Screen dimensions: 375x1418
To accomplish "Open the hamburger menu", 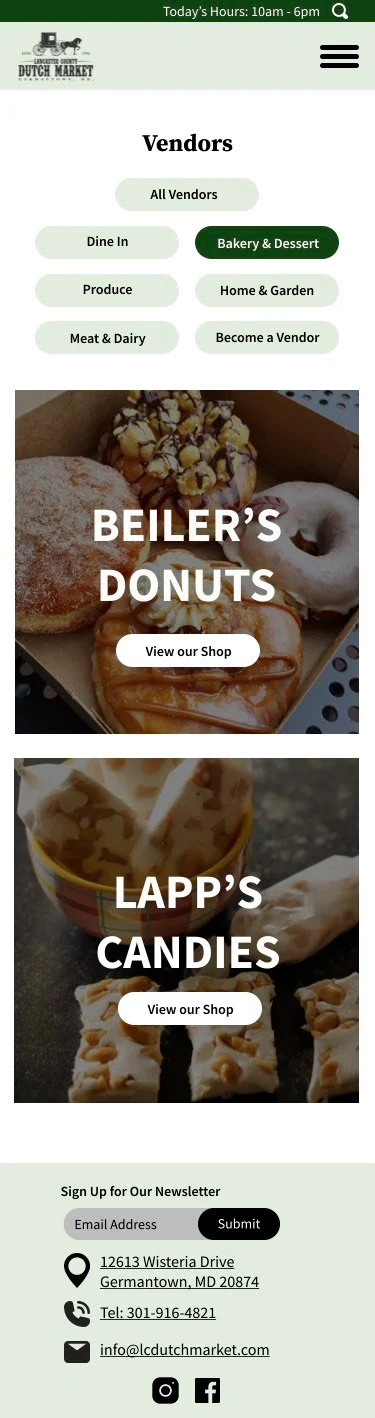I will 339,57.
